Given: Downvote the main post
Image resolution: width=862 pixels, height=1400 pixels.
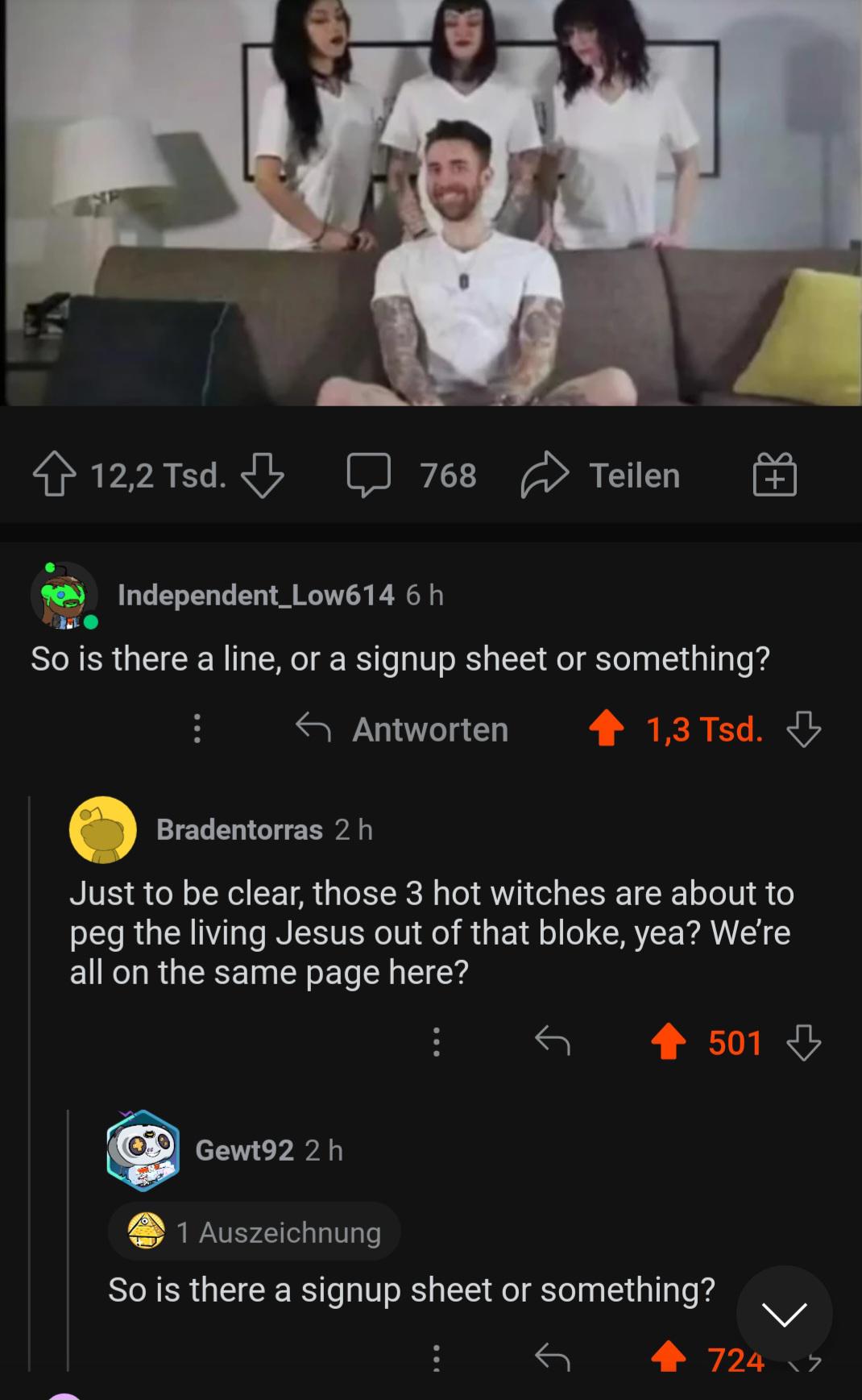Looking at the screenshot, I should [x=263, y=475].
